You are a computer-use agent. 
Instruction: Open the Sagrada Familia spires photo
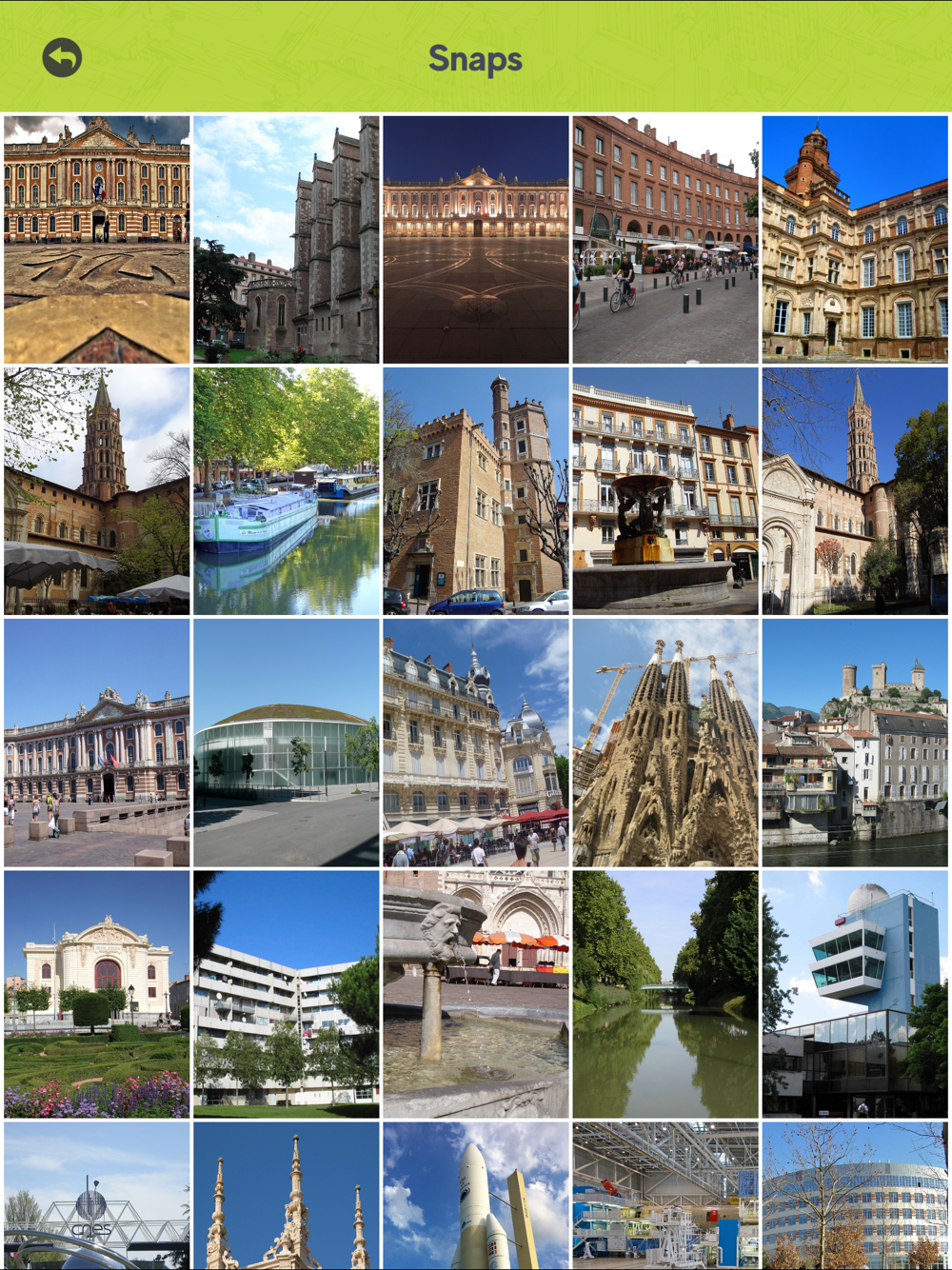(665, 742)
